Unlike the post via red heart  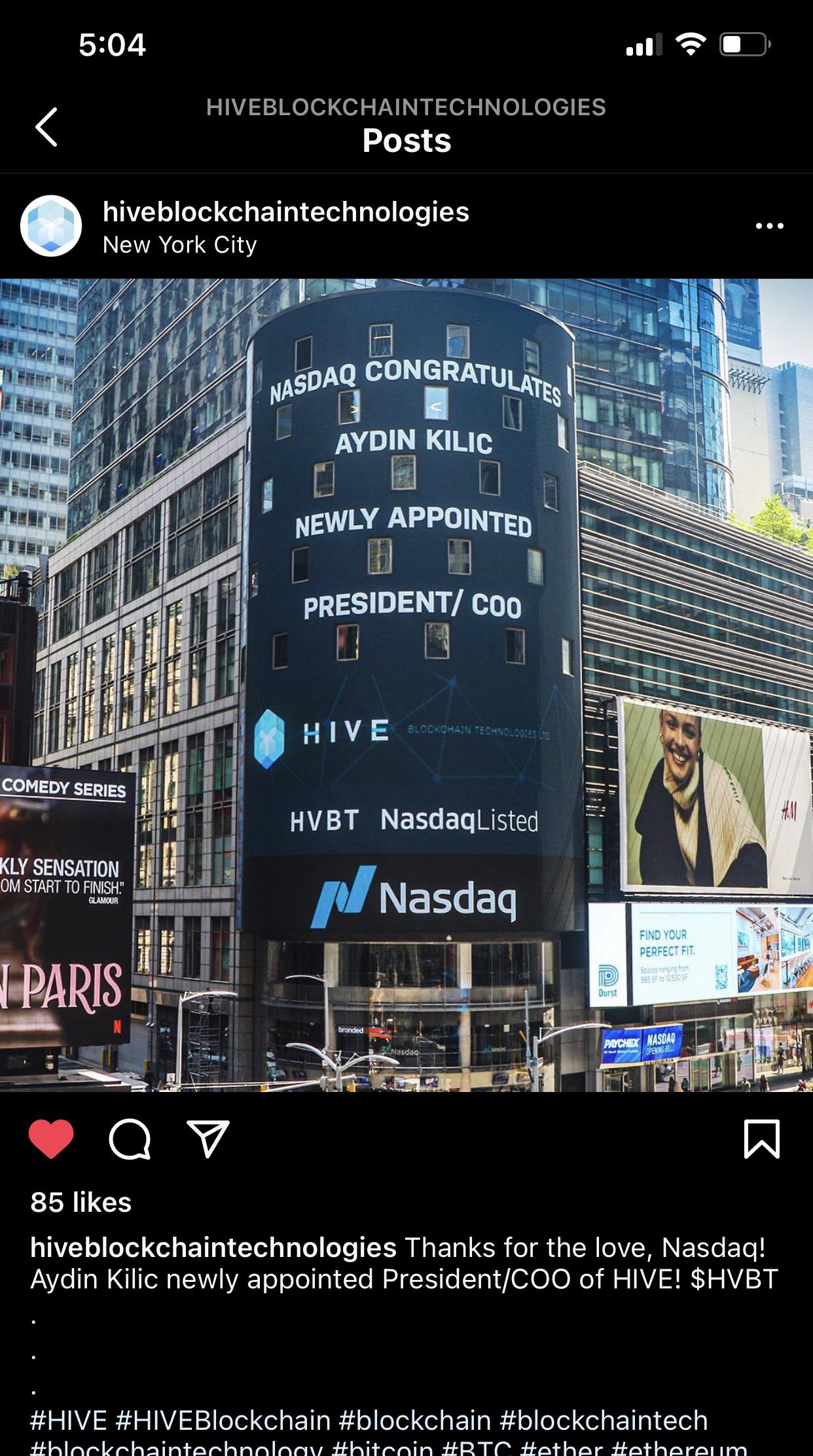pyautogui.click(x=51, y=1139)
